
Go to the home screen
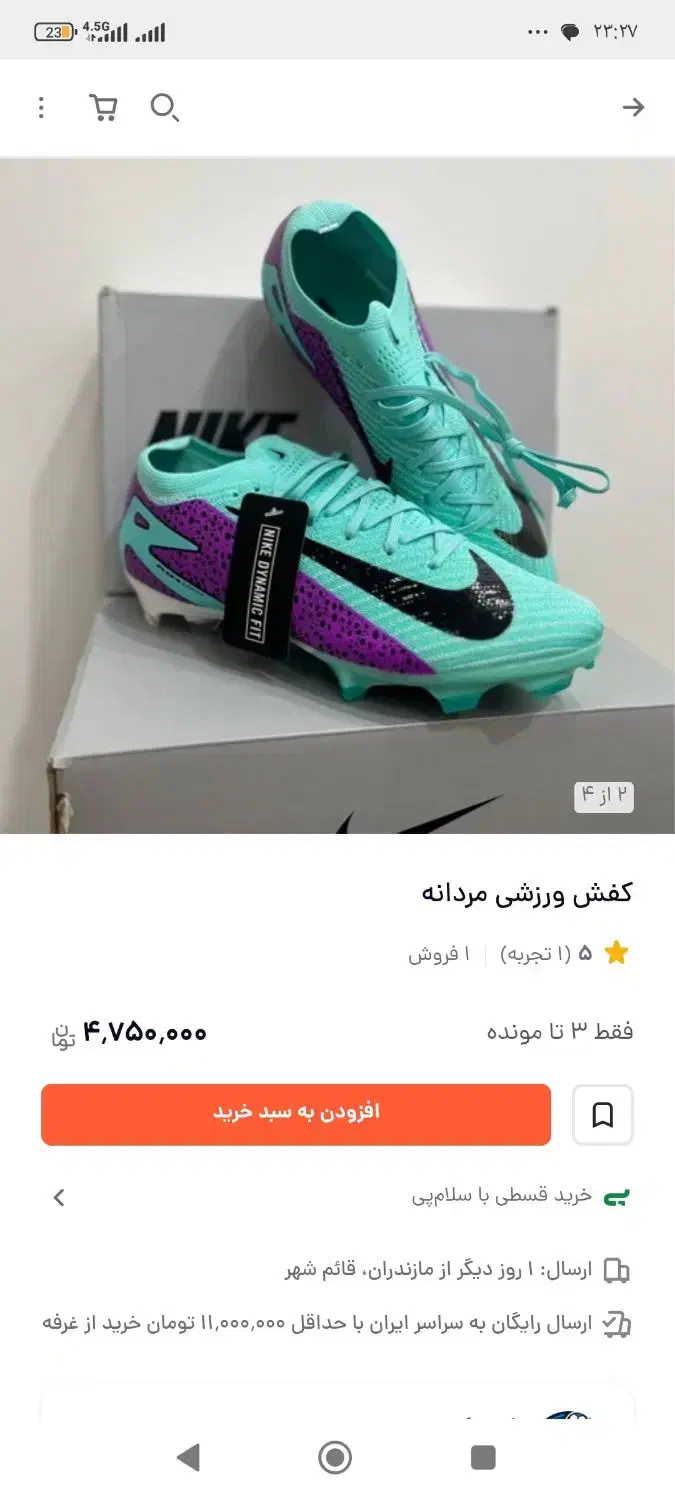point(335,1457)
